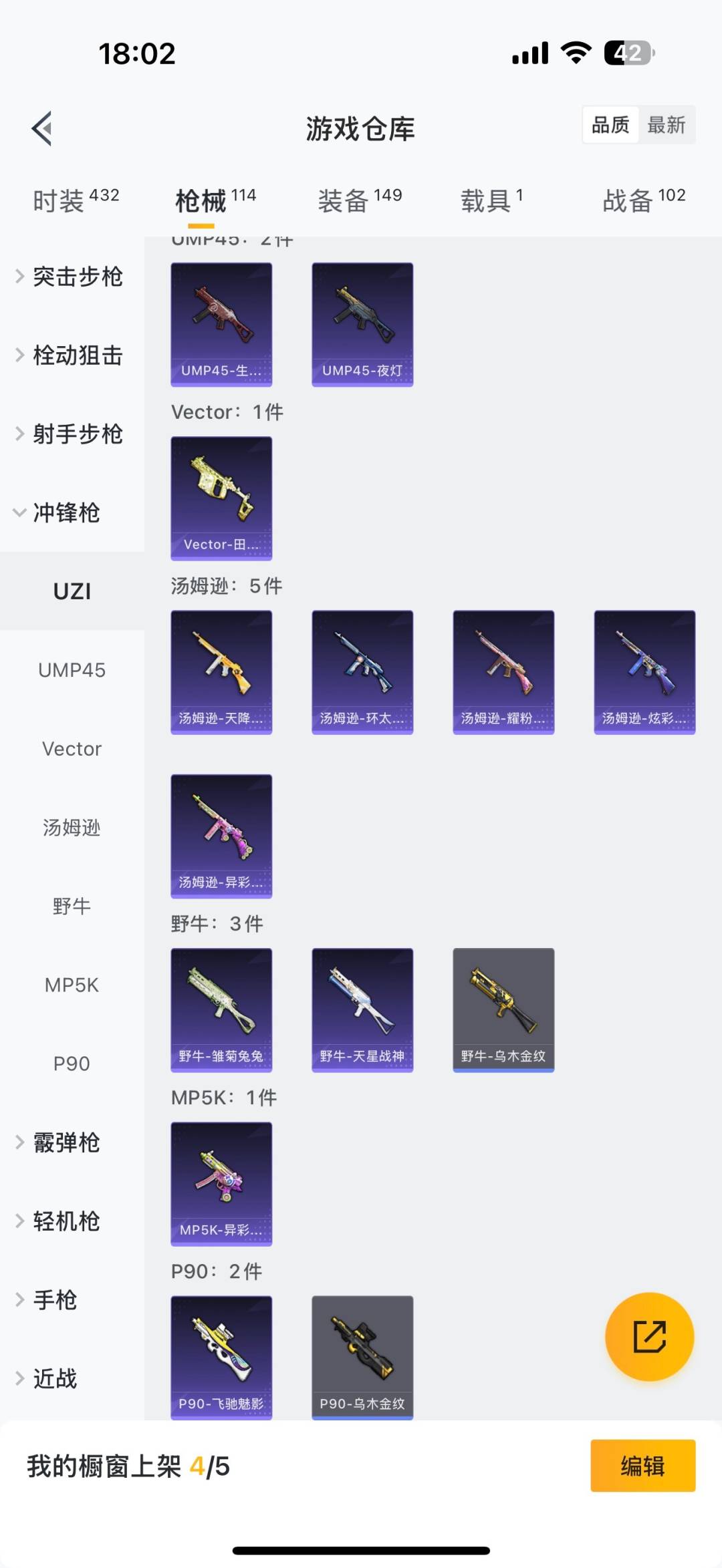722x1568 pixels.
Task: Open the UMP45-夜灯 skin
Action: pos(362,325)
